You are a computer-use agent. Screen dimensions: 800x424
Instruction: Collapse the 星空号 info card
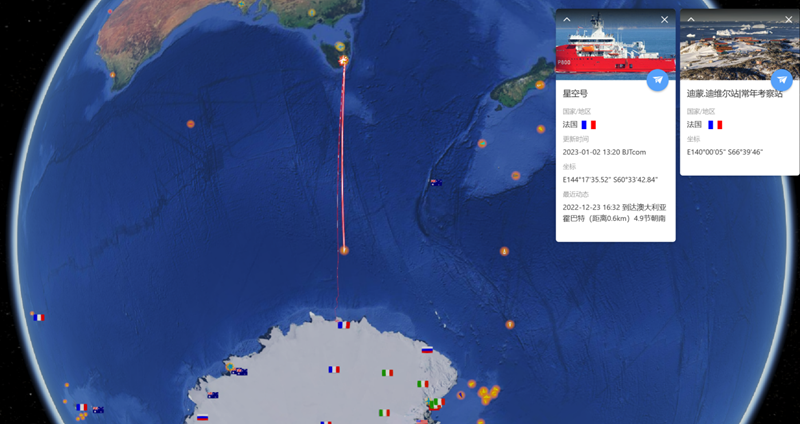[566, 19]
